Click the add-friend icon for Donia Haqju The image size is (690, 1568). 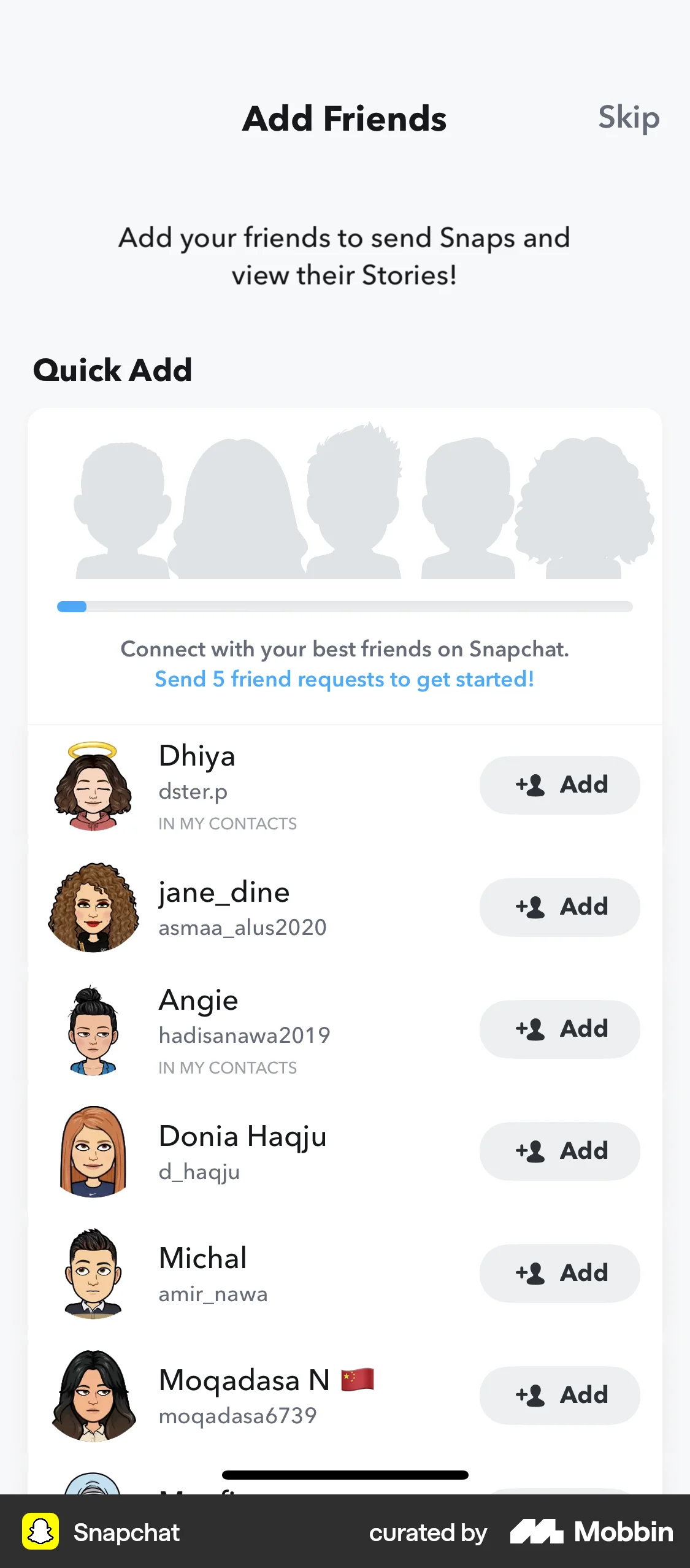532,1151
